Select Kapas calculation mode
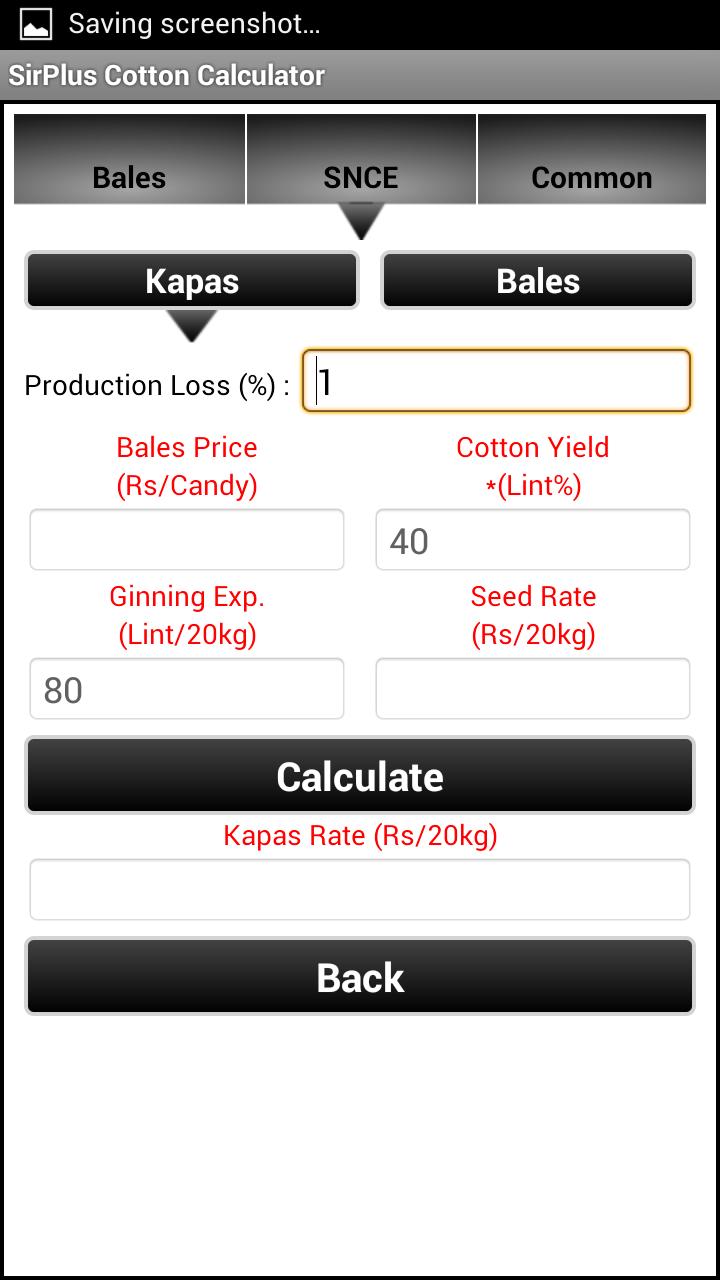 point(190,280)
